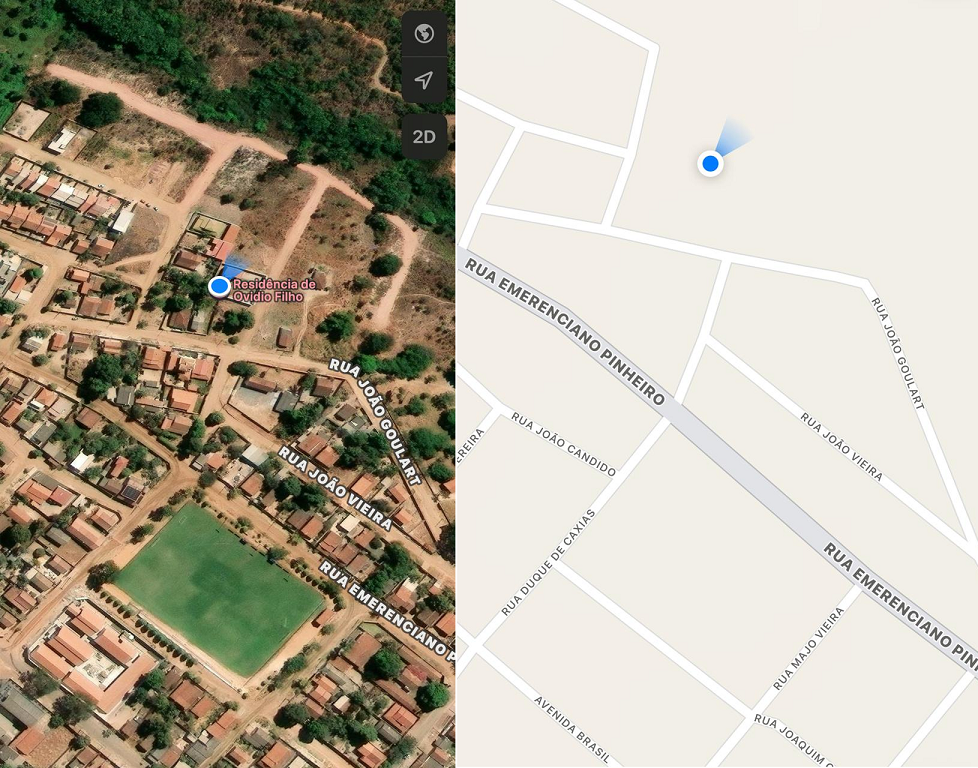Switch the map to 2D view
The width and height of the screenshot is (978, 768).
coord(424,137)
